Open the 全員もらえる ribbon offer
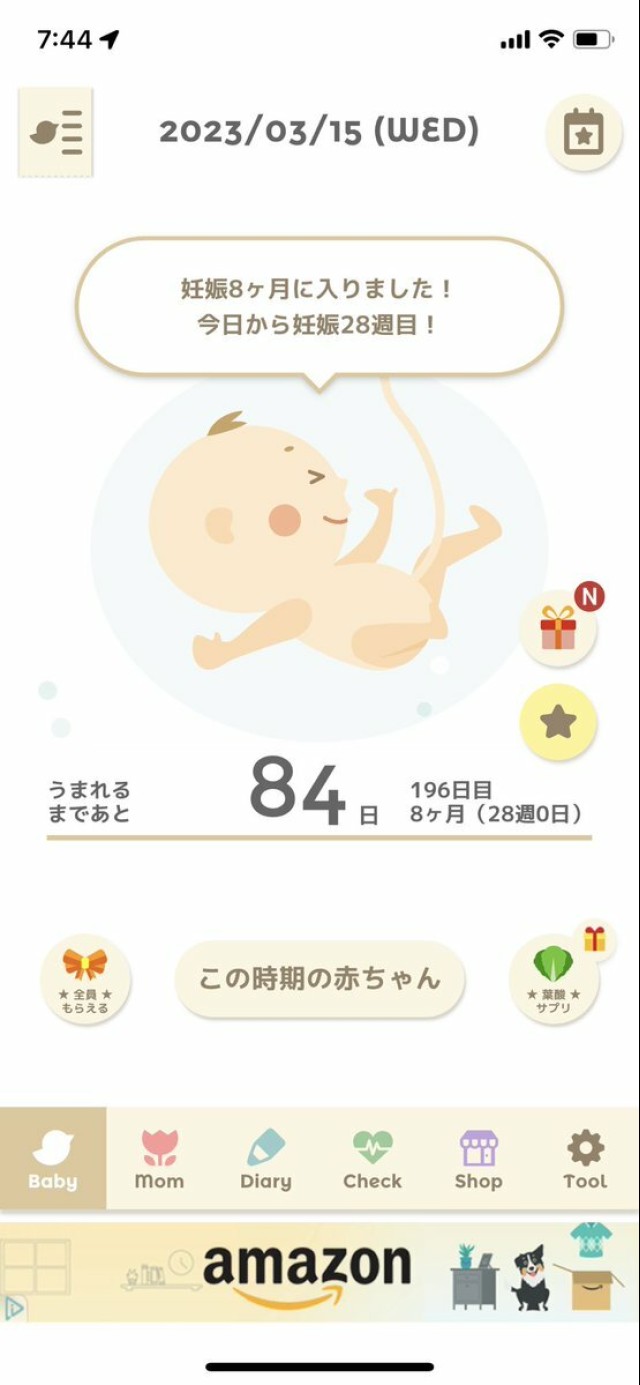Viewport: 640px width, 1385px height. pos(85,979)
